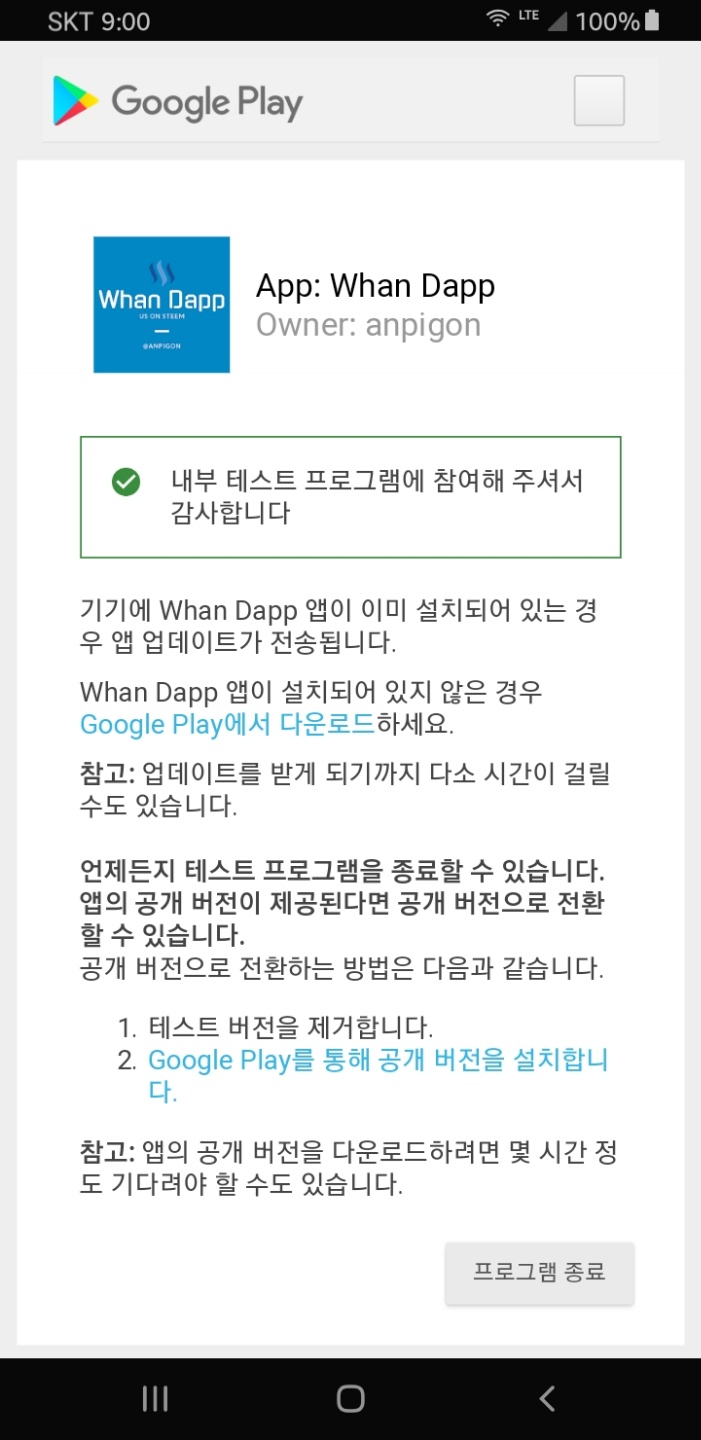Open the recent apps view
This screenshot has width=701, height=1440.
[155, 1399]
